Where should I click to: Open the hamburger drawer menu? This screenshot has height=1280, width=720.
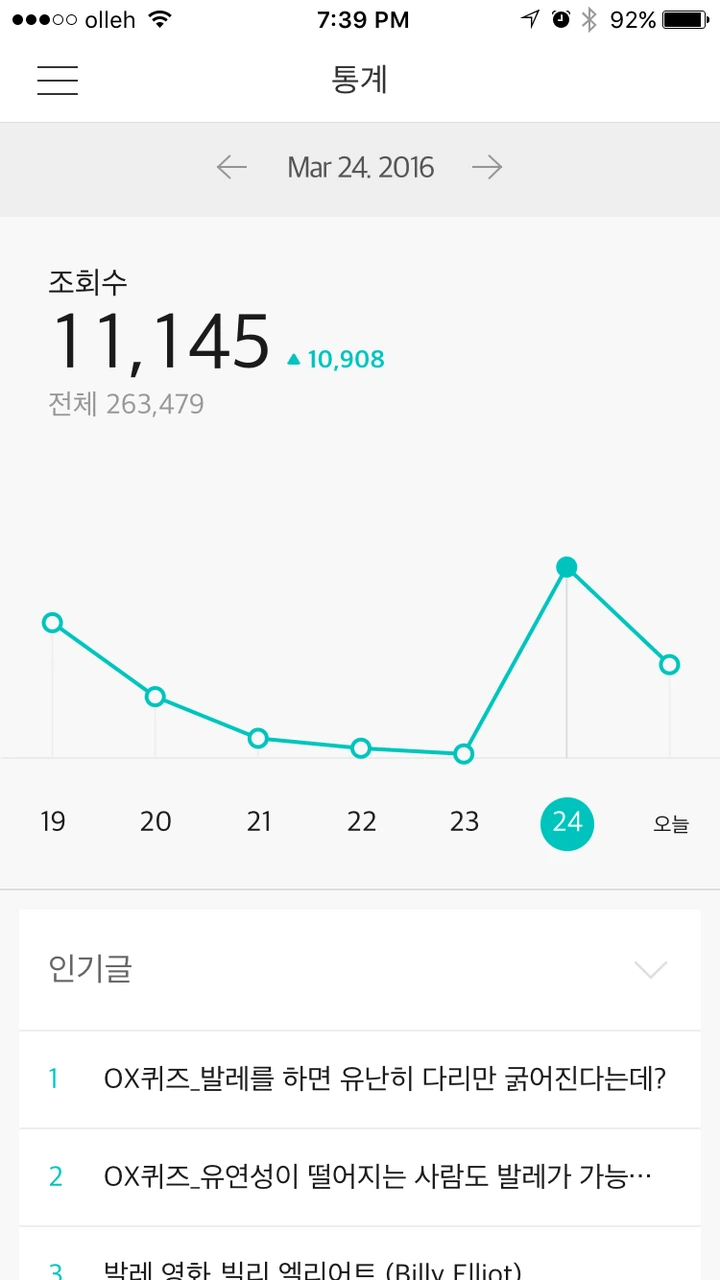coord(57,80)
